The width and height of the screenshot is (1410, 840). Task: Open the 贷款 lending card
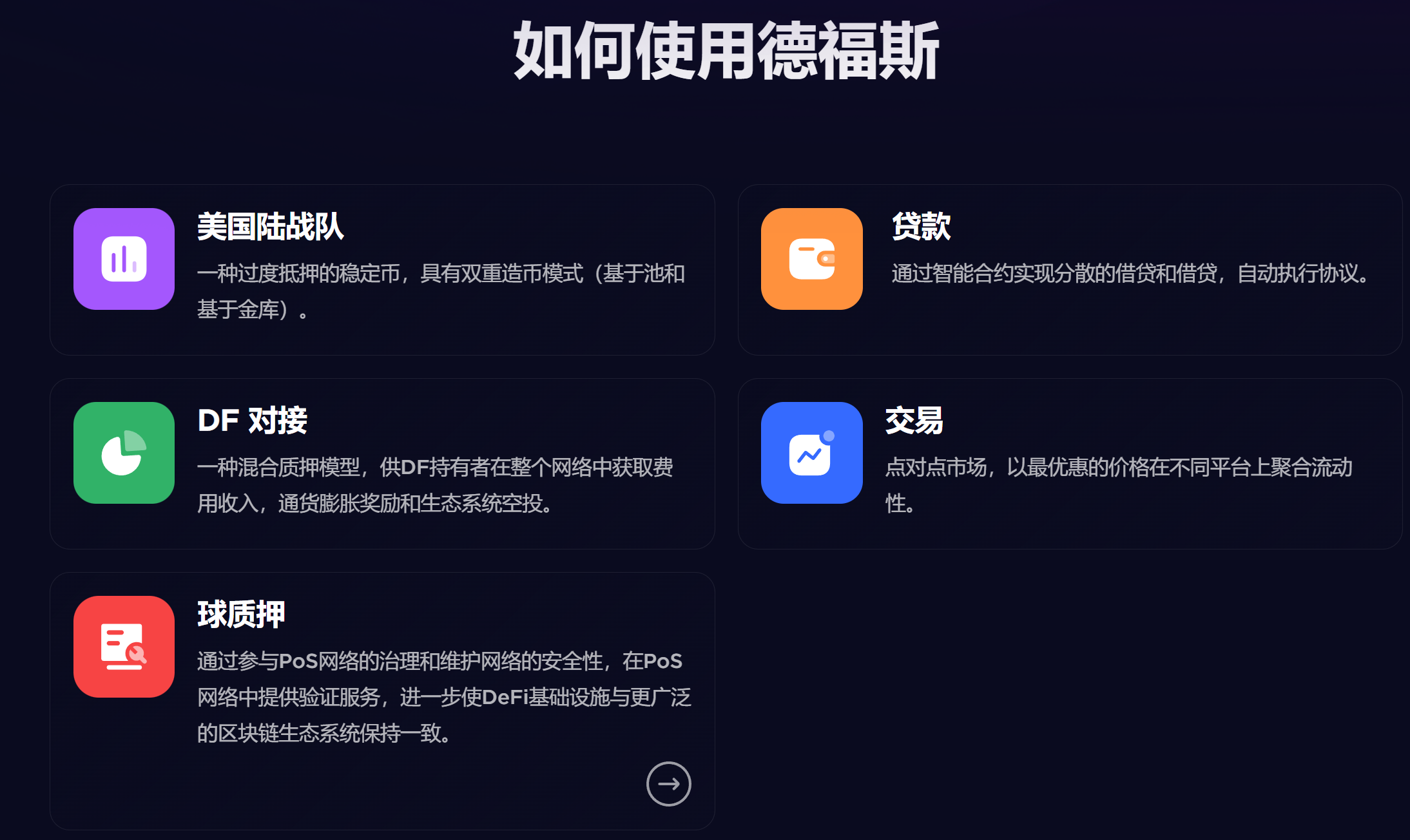[1070, 269]
